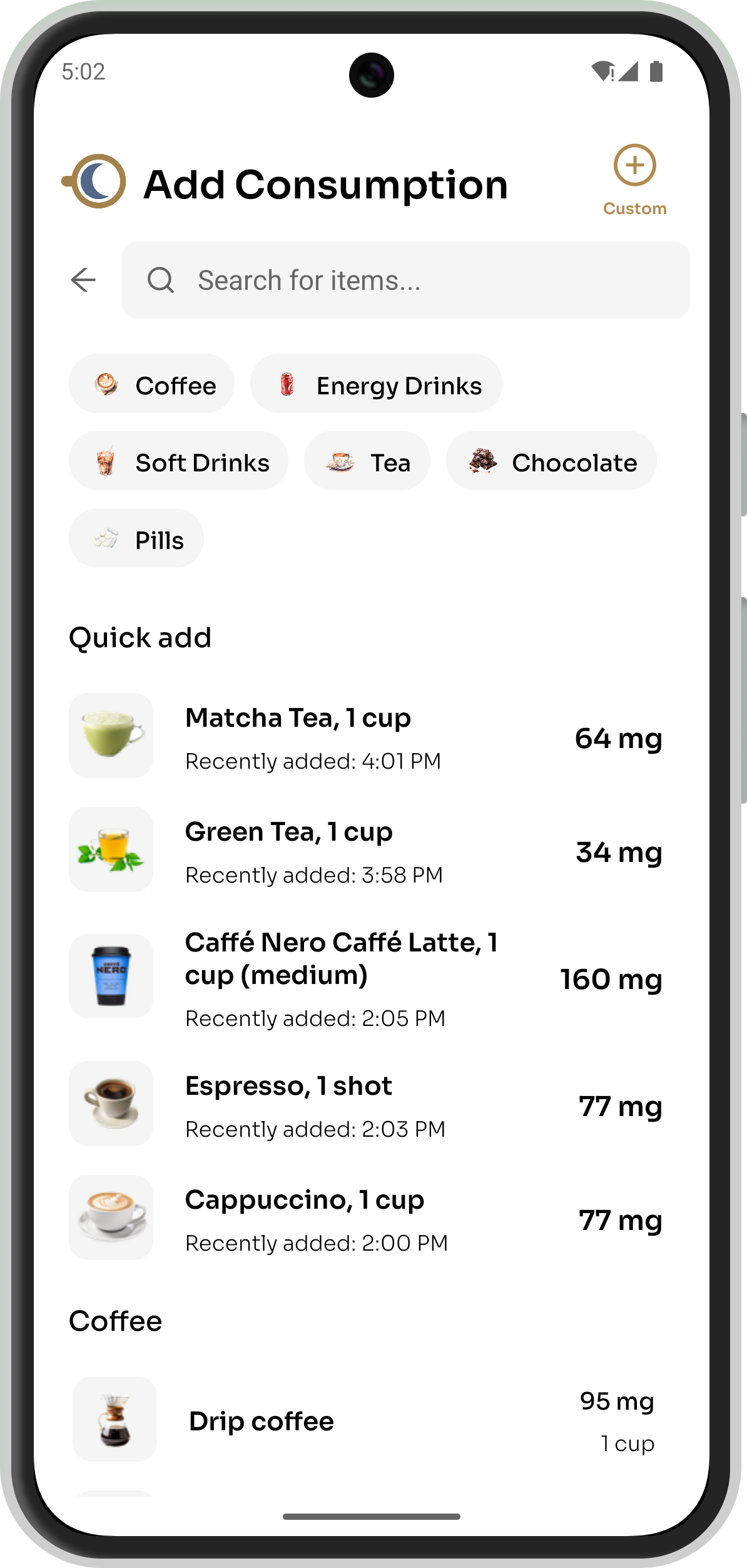This screenshot has height=1568, width=747.
Task: Show the Chocolate category
Action: [x=551, y=463]
